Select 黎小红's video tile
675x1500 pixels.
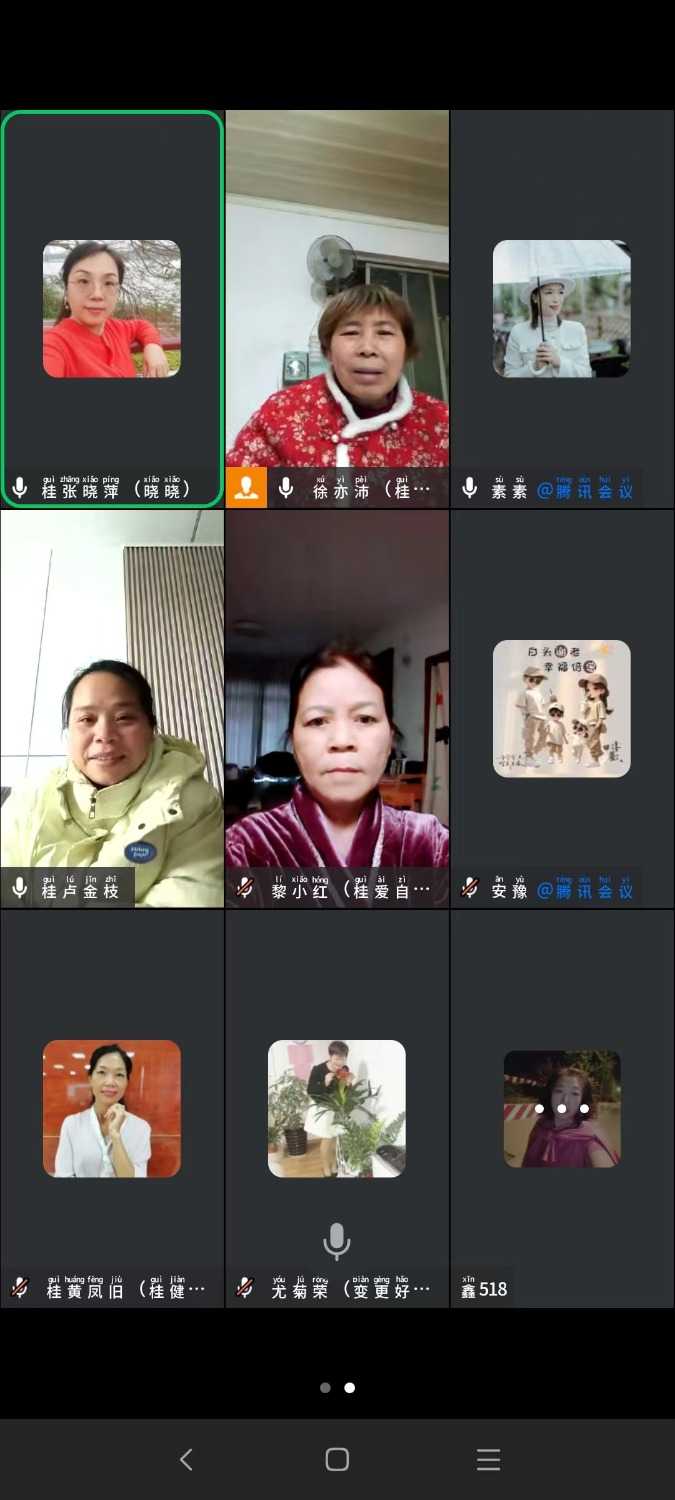click(337, 708)
